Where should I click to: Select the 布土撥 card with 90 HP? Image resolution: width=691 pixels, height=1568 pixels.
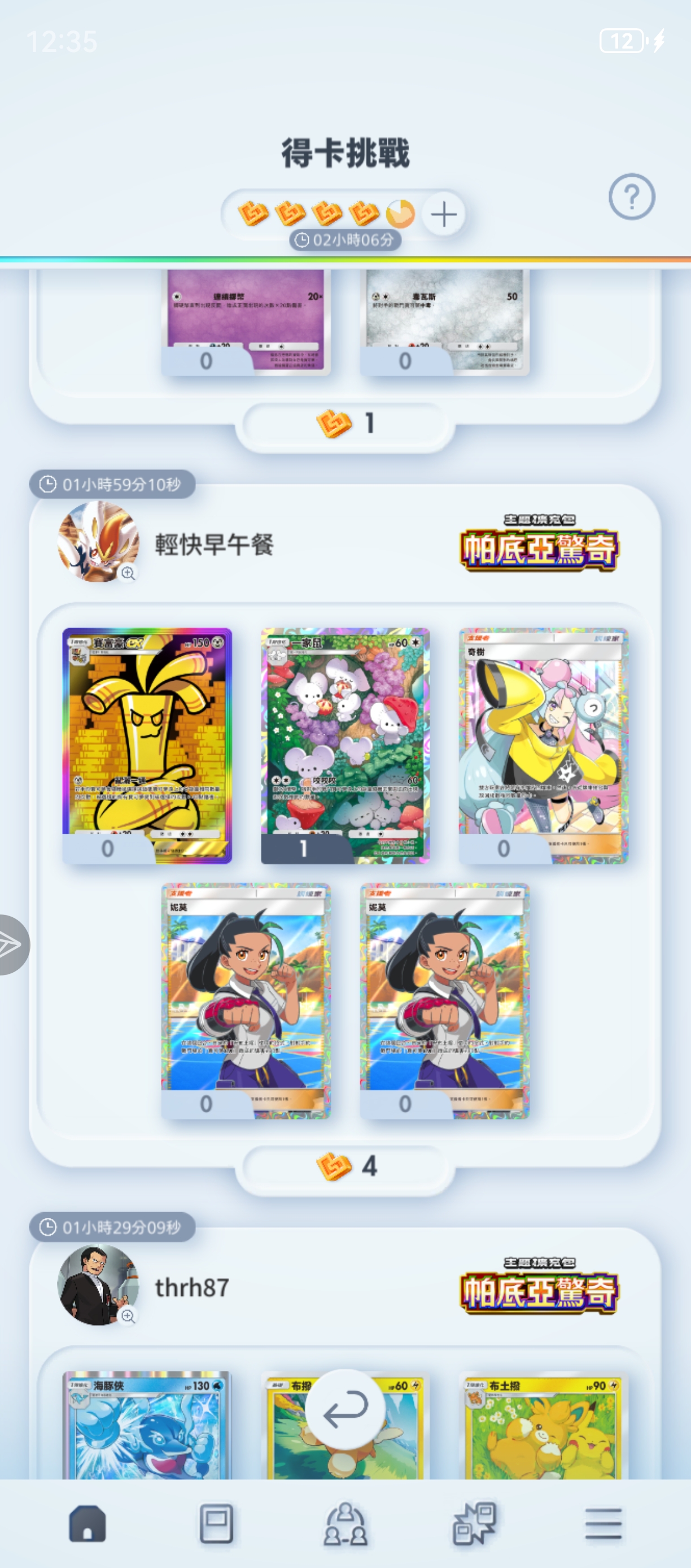click(x=543, y=1425)
